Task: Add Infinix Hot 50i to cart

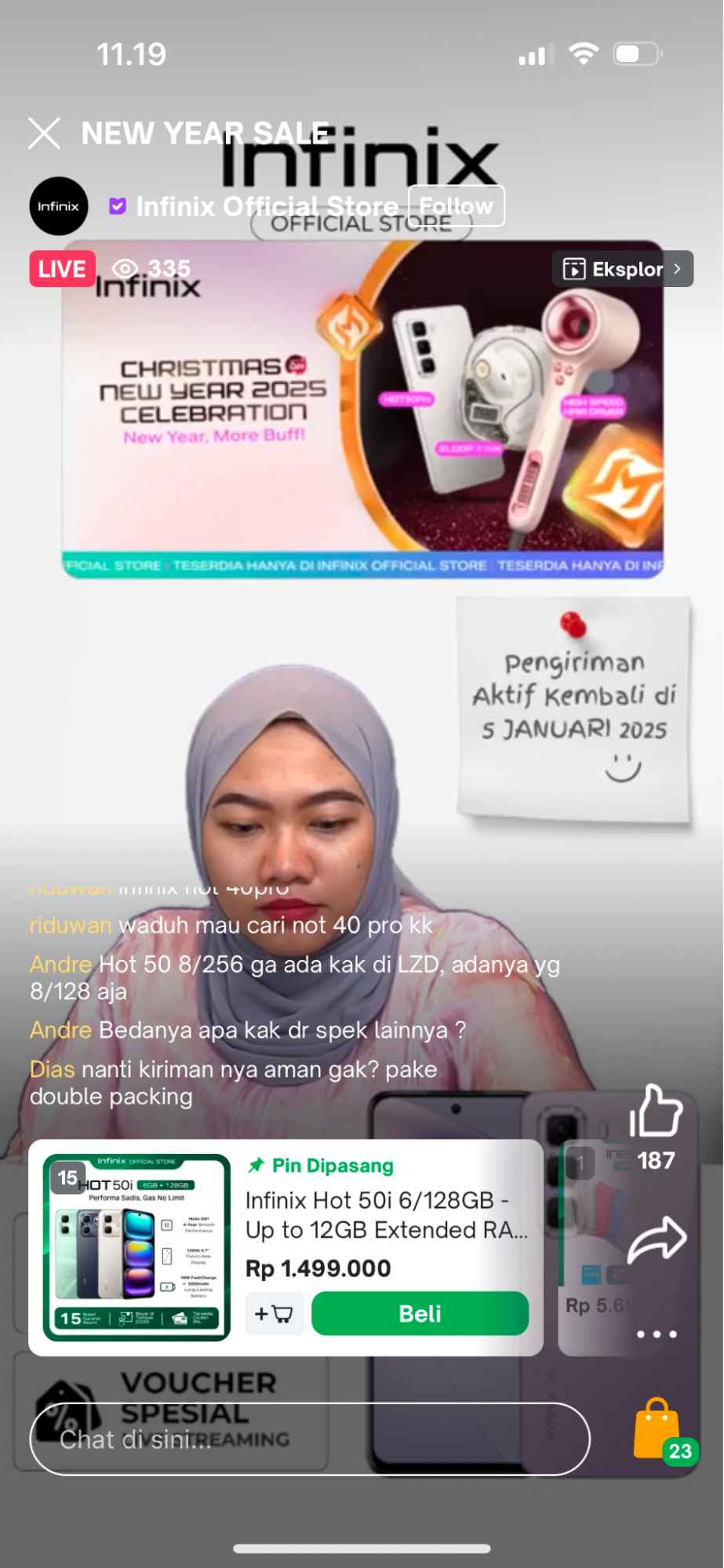Action: [x=274, y=1314]
